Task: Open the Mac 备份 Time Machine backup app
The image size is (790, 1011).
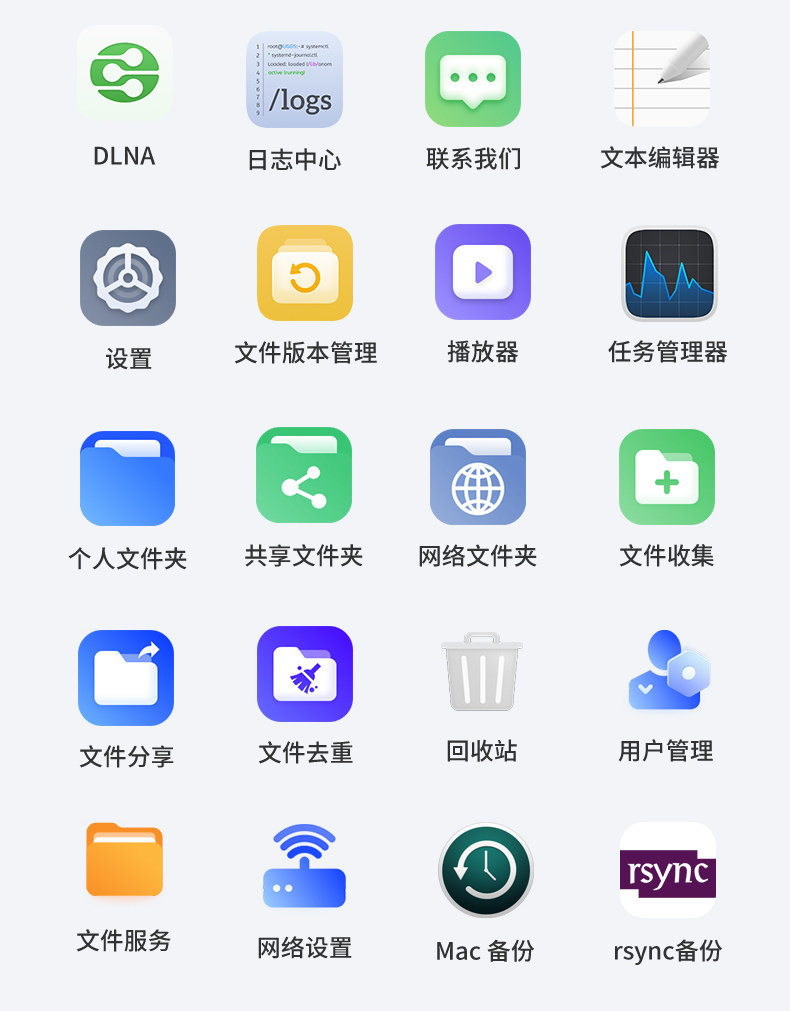Action: click(485, 868)
